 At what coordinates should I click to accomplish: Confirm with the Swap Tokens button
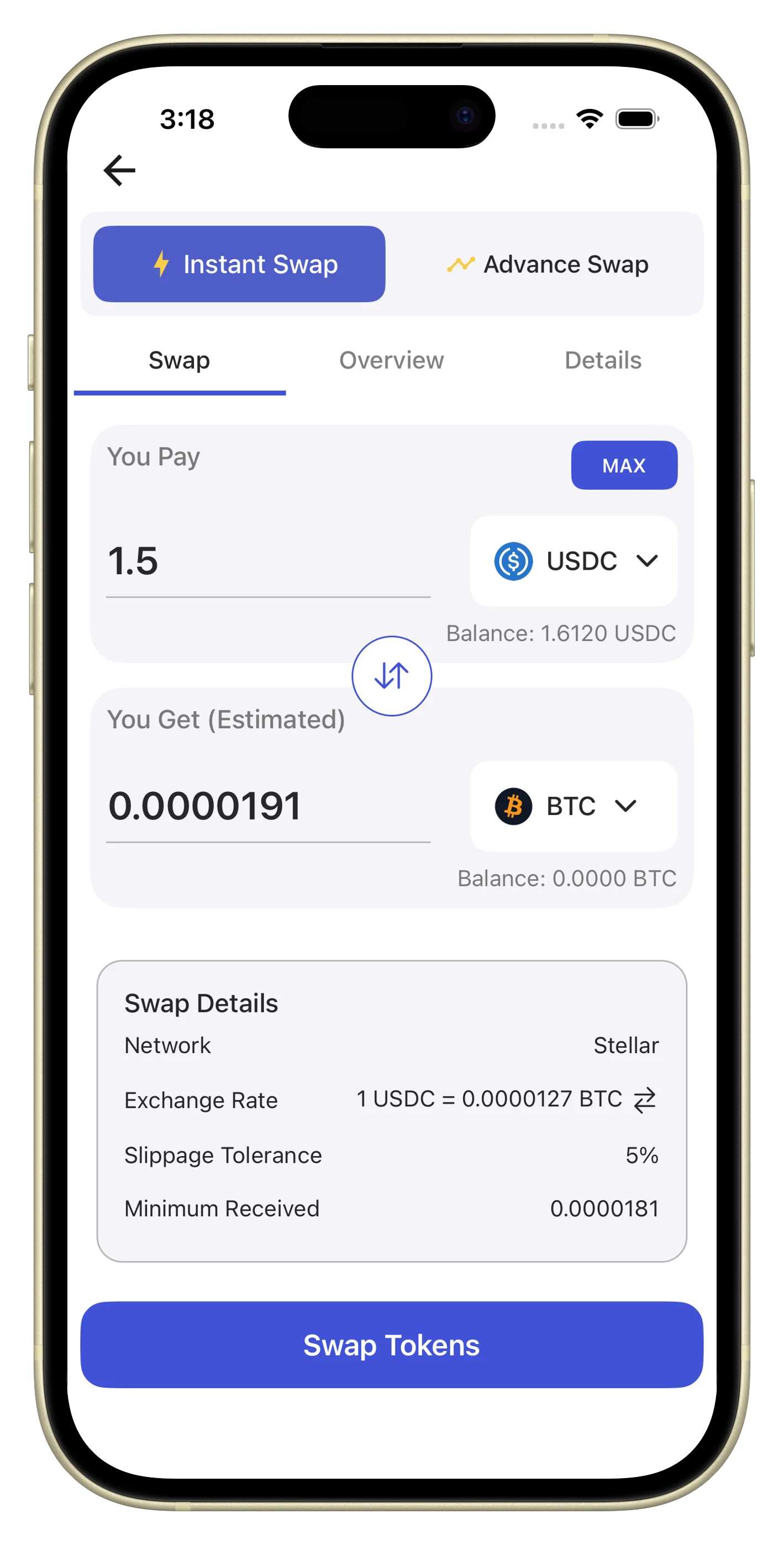tap(392, 1344)
